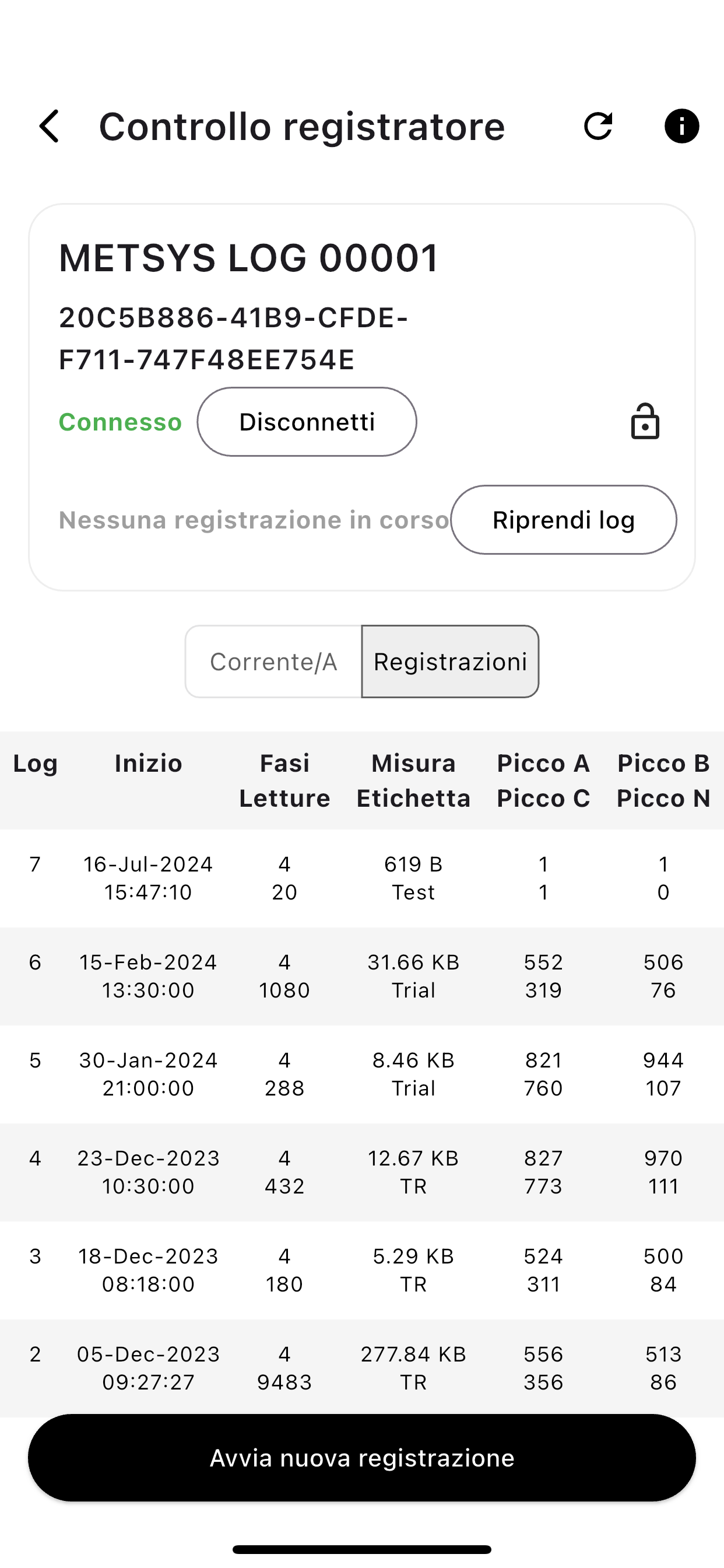724x1568 pixels.
Task: Open log 3 from 18-Dec-2023
Action: point(362,1270)
